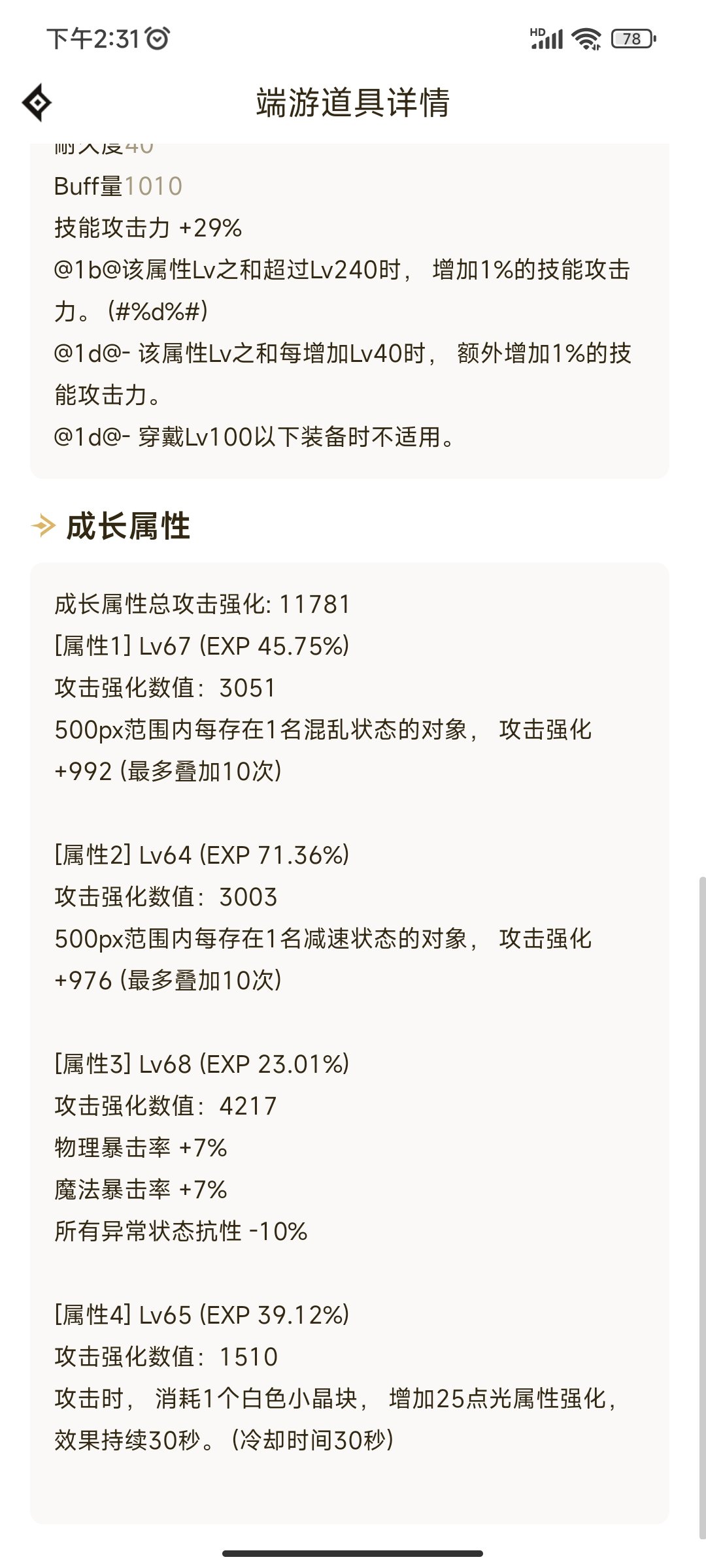
Task: Tap the diamond icon beside the page title
Action: pos(37,103)
